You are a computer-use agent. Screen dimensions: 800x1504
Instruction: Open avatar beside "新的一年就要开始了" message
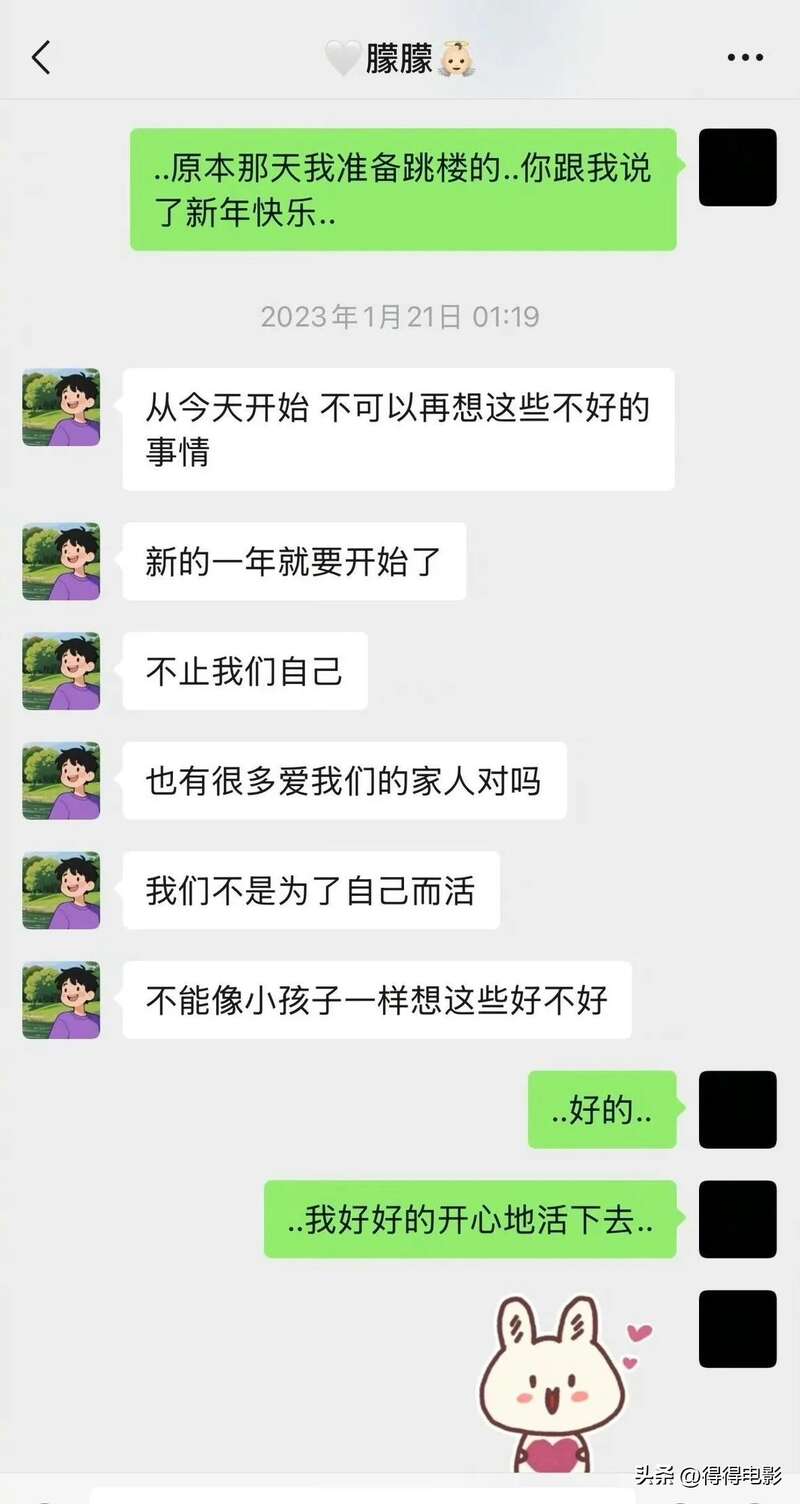pyautogui.click(x=61, y=561)
